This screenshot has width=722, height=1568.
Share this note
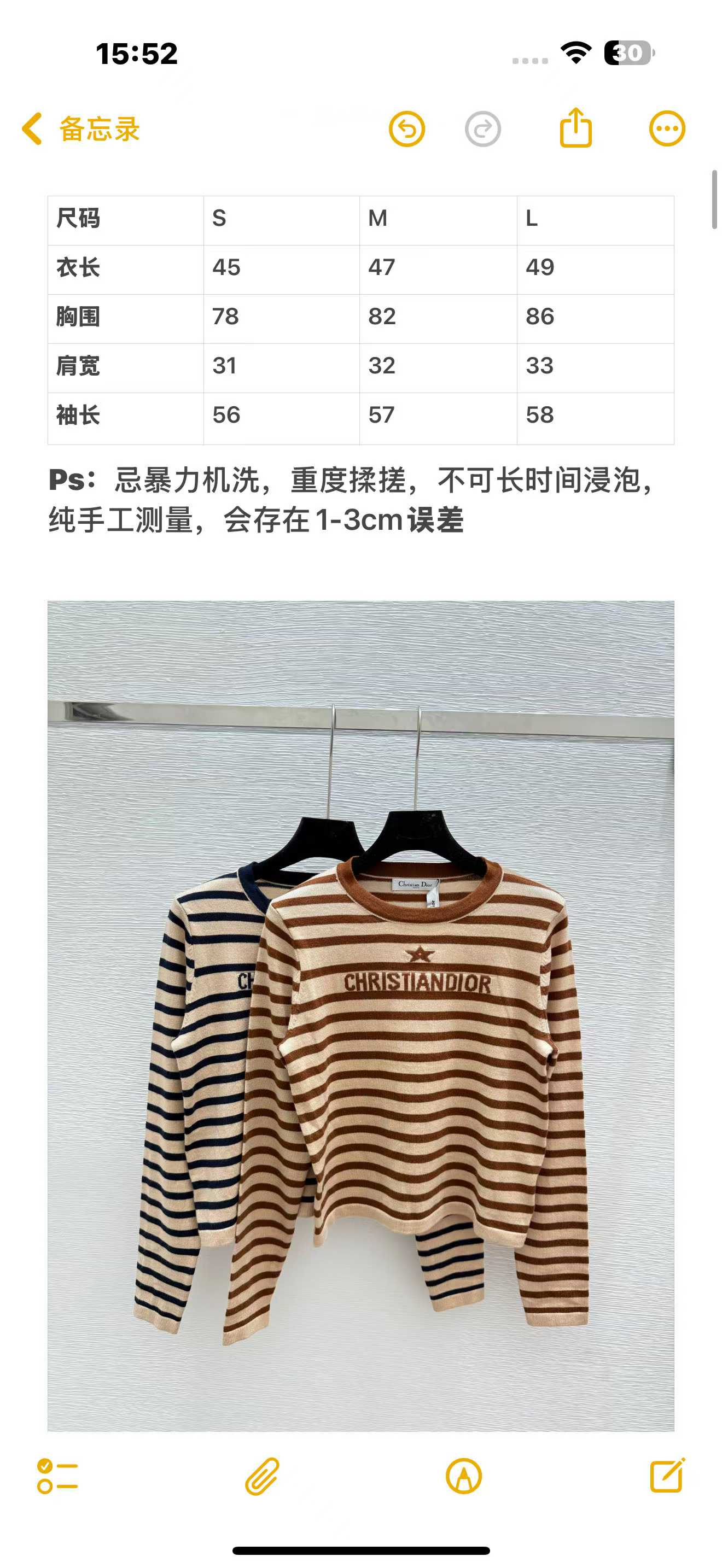575,128
